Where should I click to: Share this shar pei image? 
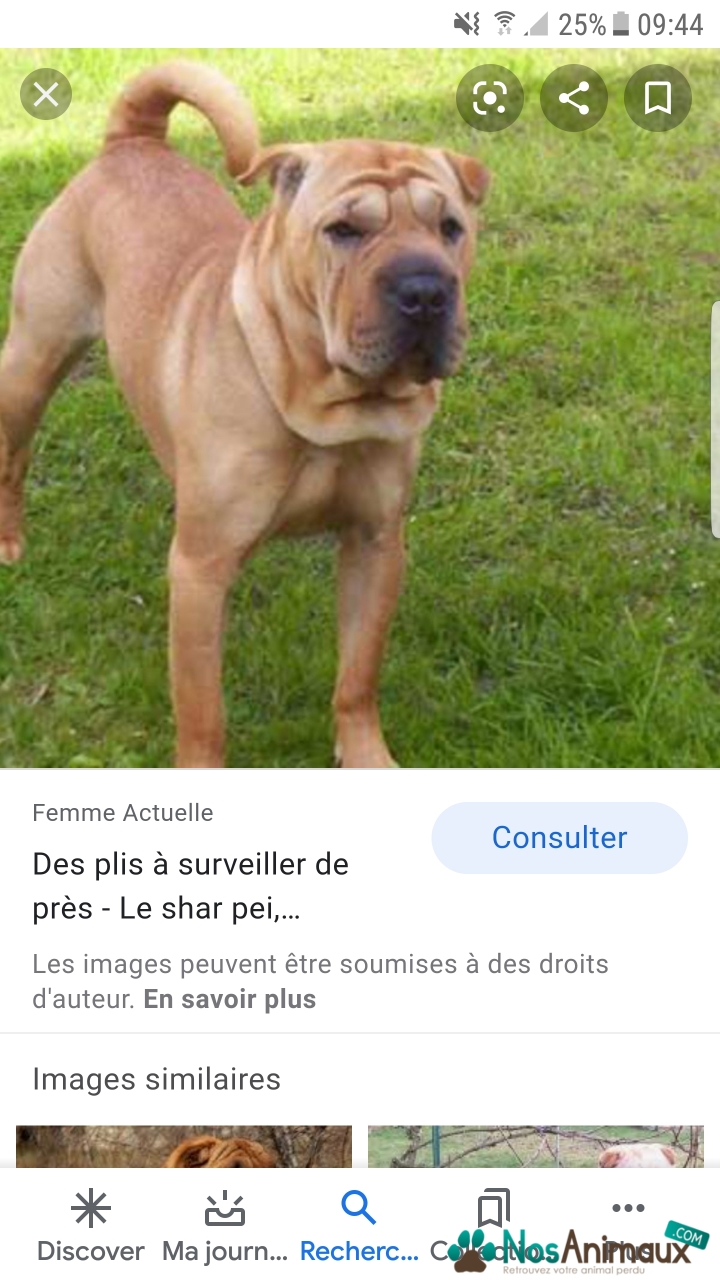[x=574, y=98]
